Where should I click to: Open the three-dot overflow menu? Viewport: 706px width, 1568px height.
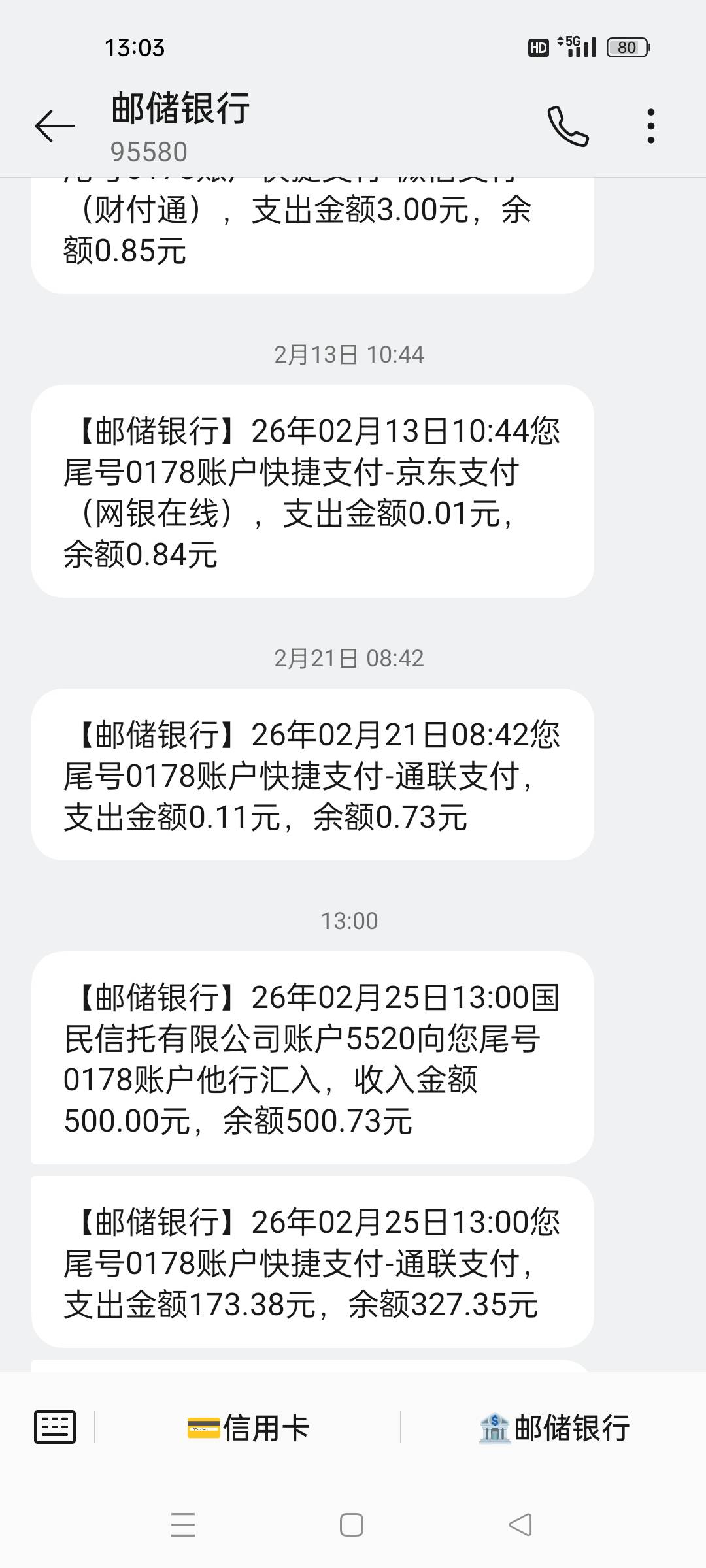tap(650, 126)
